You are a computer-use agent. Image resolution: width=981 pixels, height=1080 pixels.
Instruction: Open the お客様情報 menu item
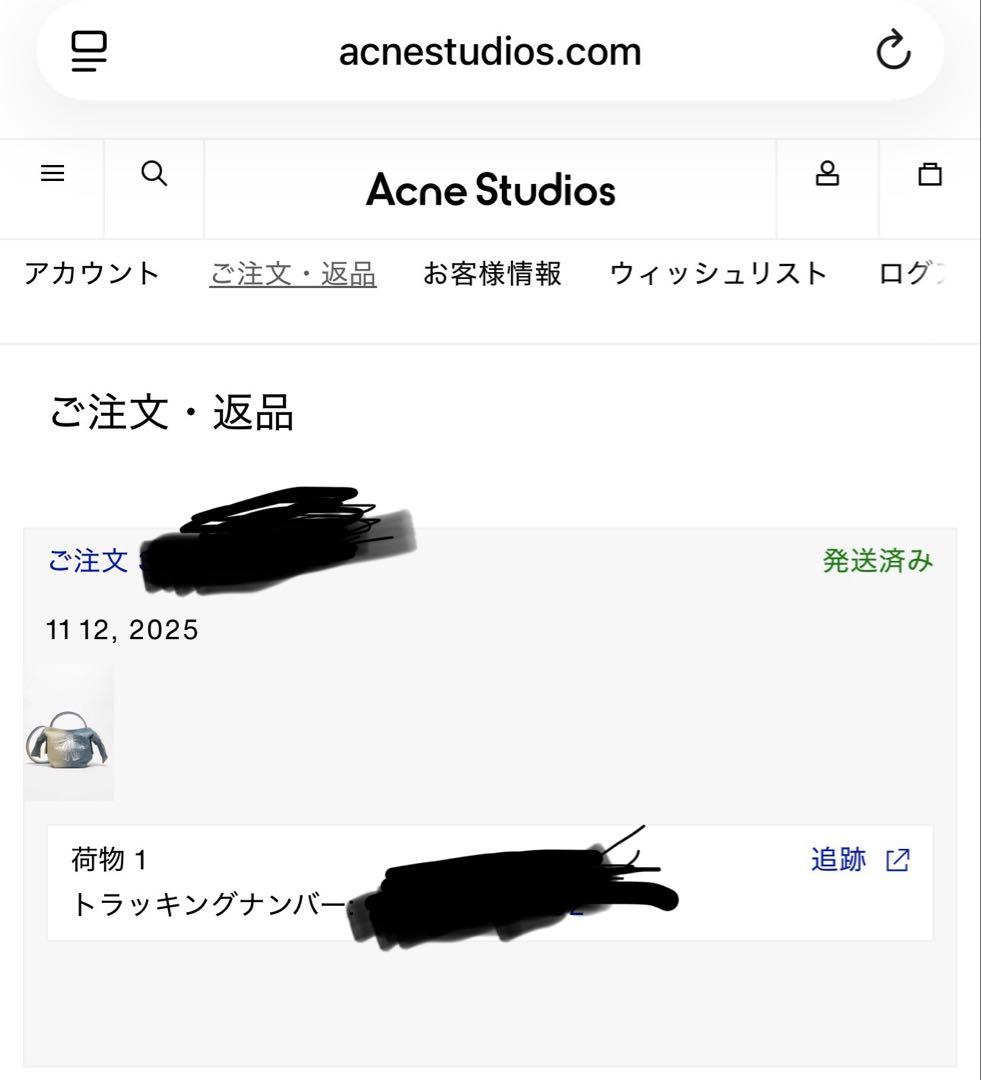pos(491,271)
